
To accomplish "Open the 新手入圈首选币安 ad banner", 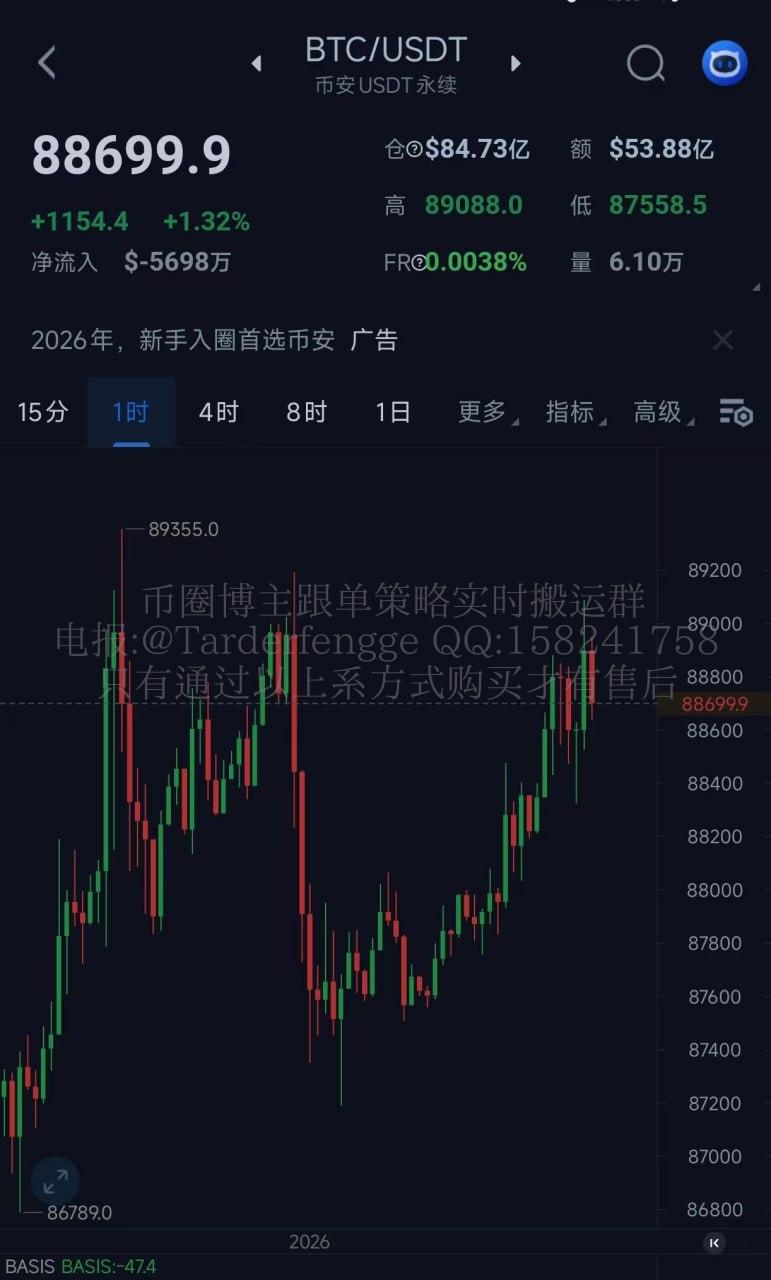I will pyautogui.click(x=214, y=340).
